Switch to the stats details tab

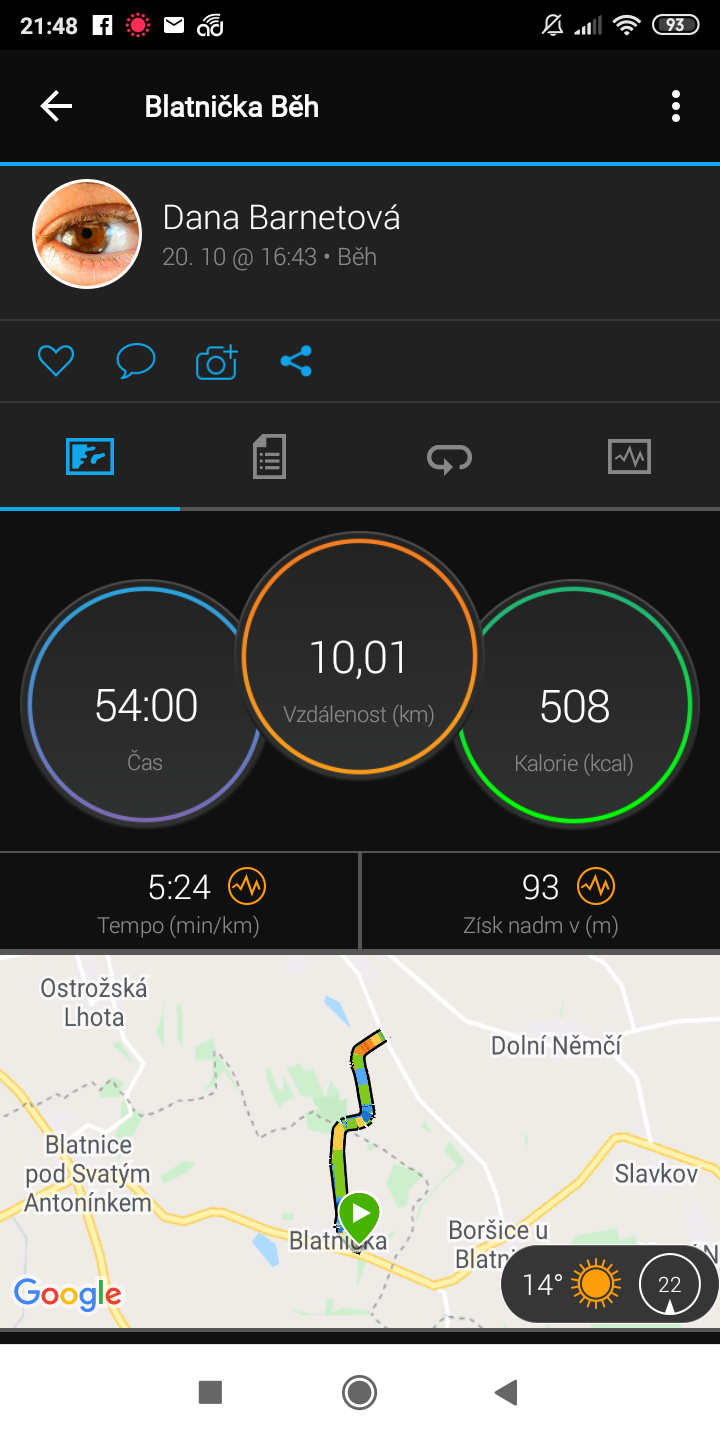(x=270, y=458)
